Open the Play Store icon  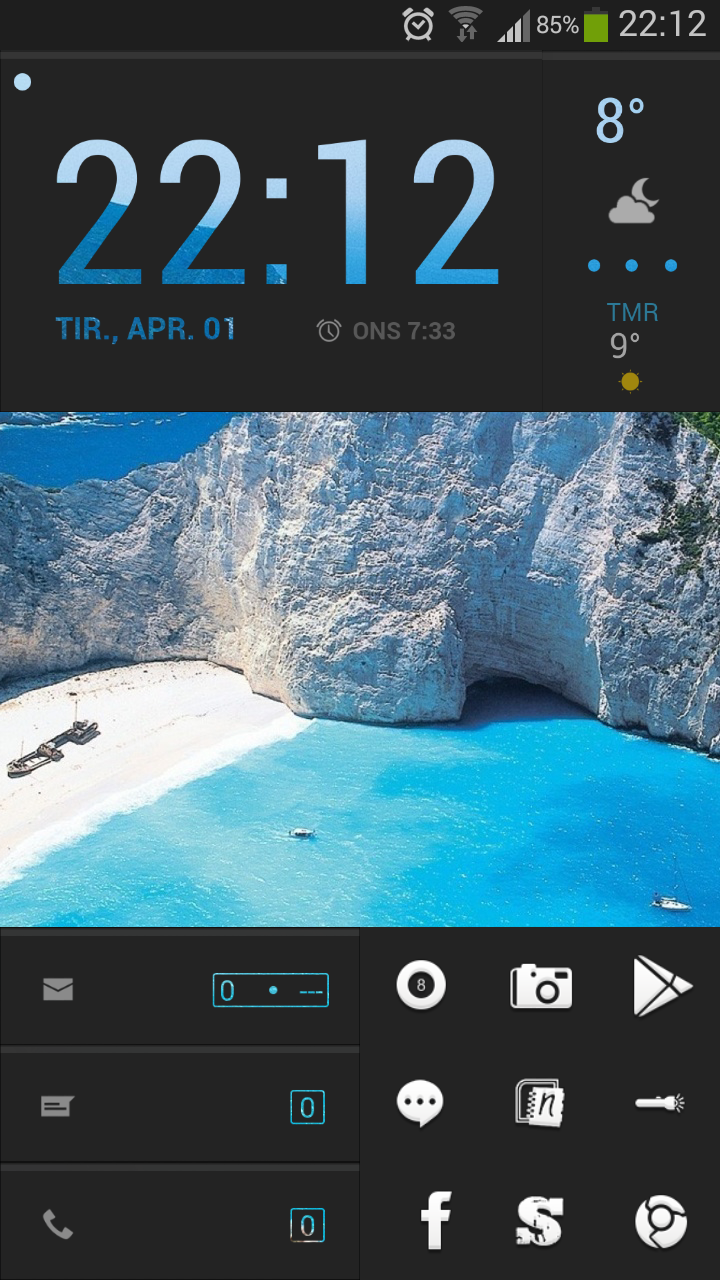pyautogui.click(x=661, y=986)
